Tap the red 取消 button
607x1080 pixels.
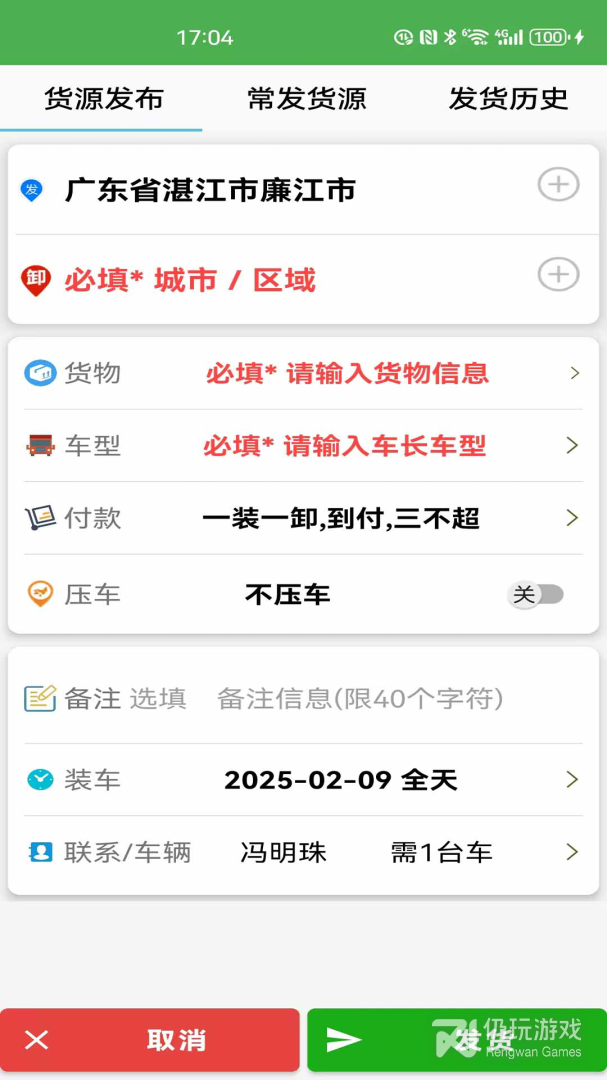tap(150, 1040)
